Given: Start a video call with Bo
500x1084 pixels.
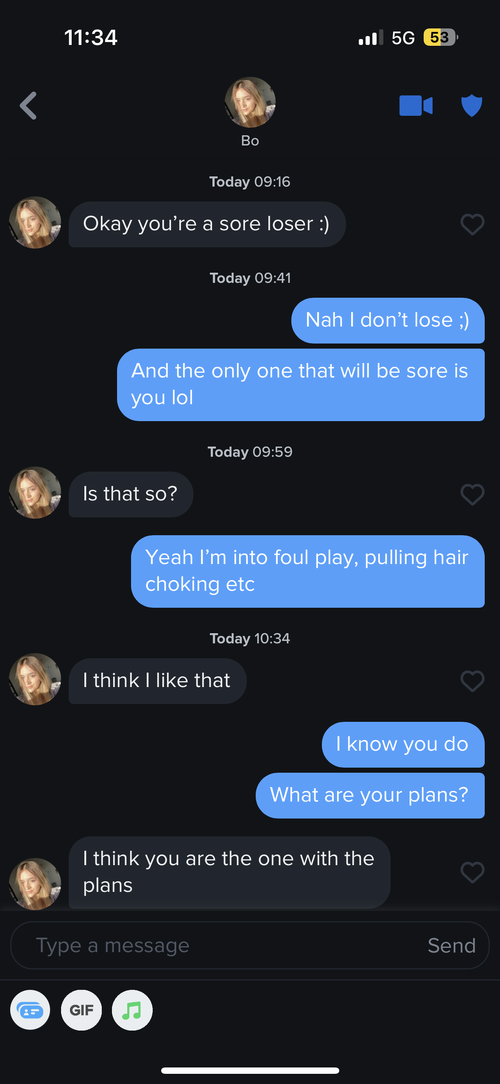Looking at the screenshot, I should pyautogui.click(x=416, y=106).
